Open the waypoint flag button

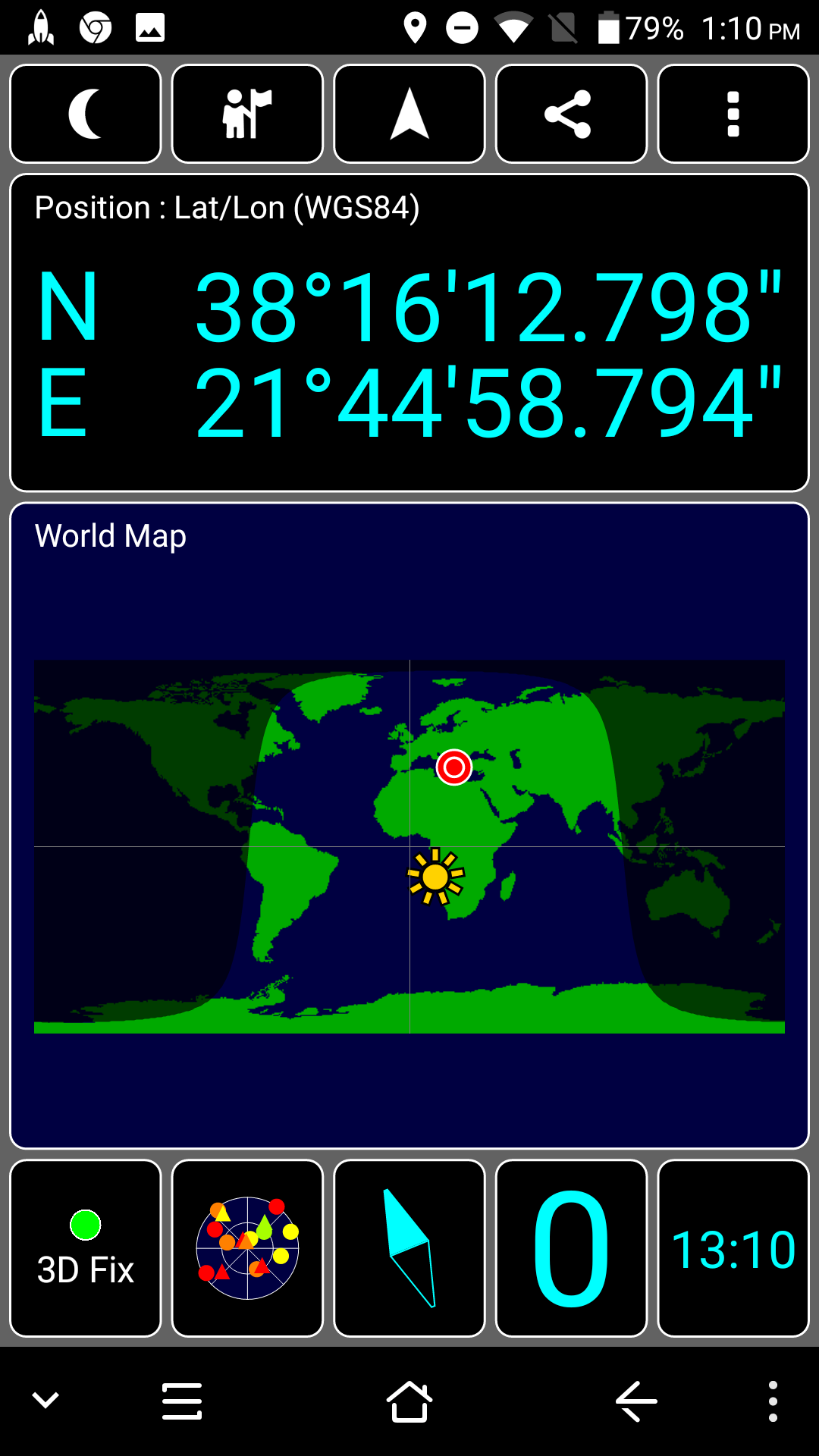tap(247, 114)
